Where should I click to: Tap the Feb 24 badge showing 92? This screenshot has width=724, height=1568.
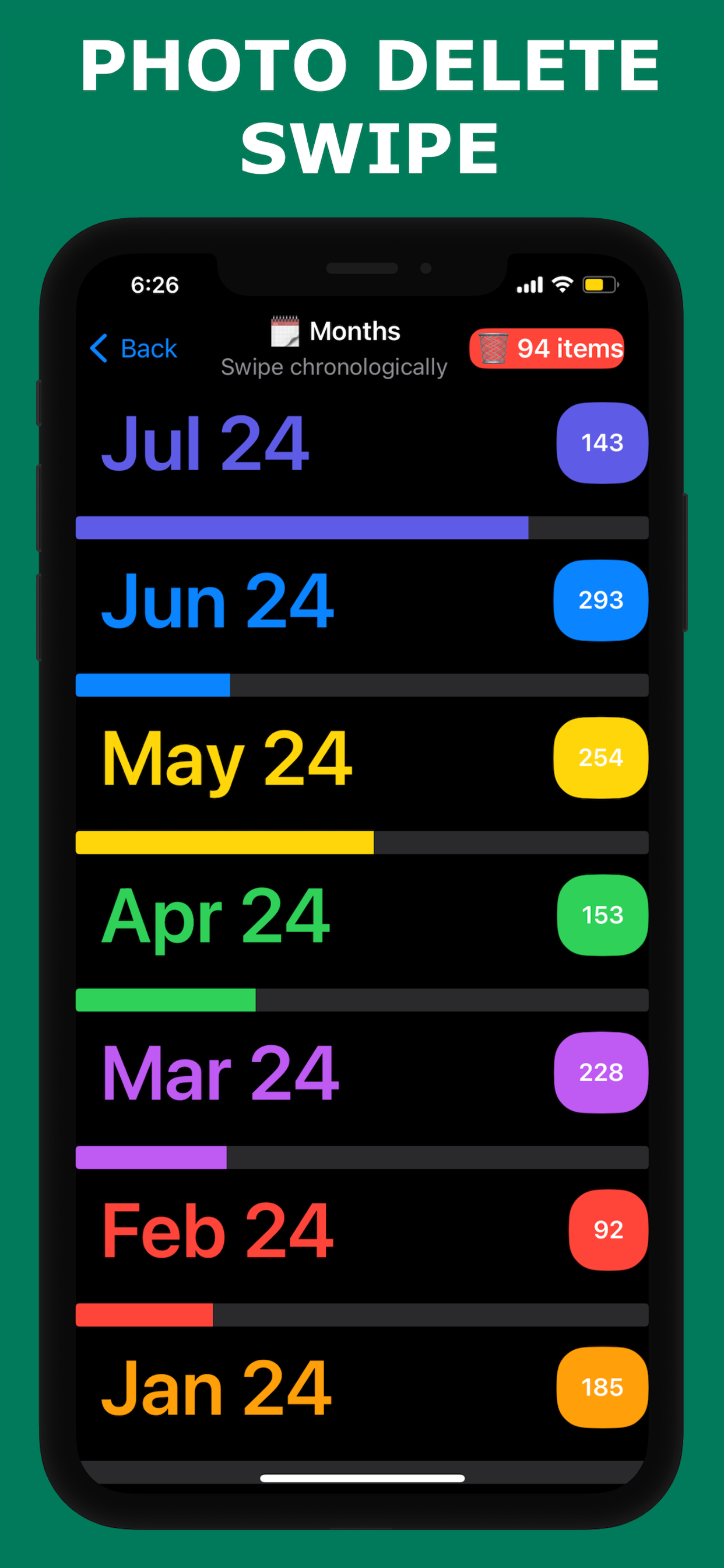(x=608, y=1230)
